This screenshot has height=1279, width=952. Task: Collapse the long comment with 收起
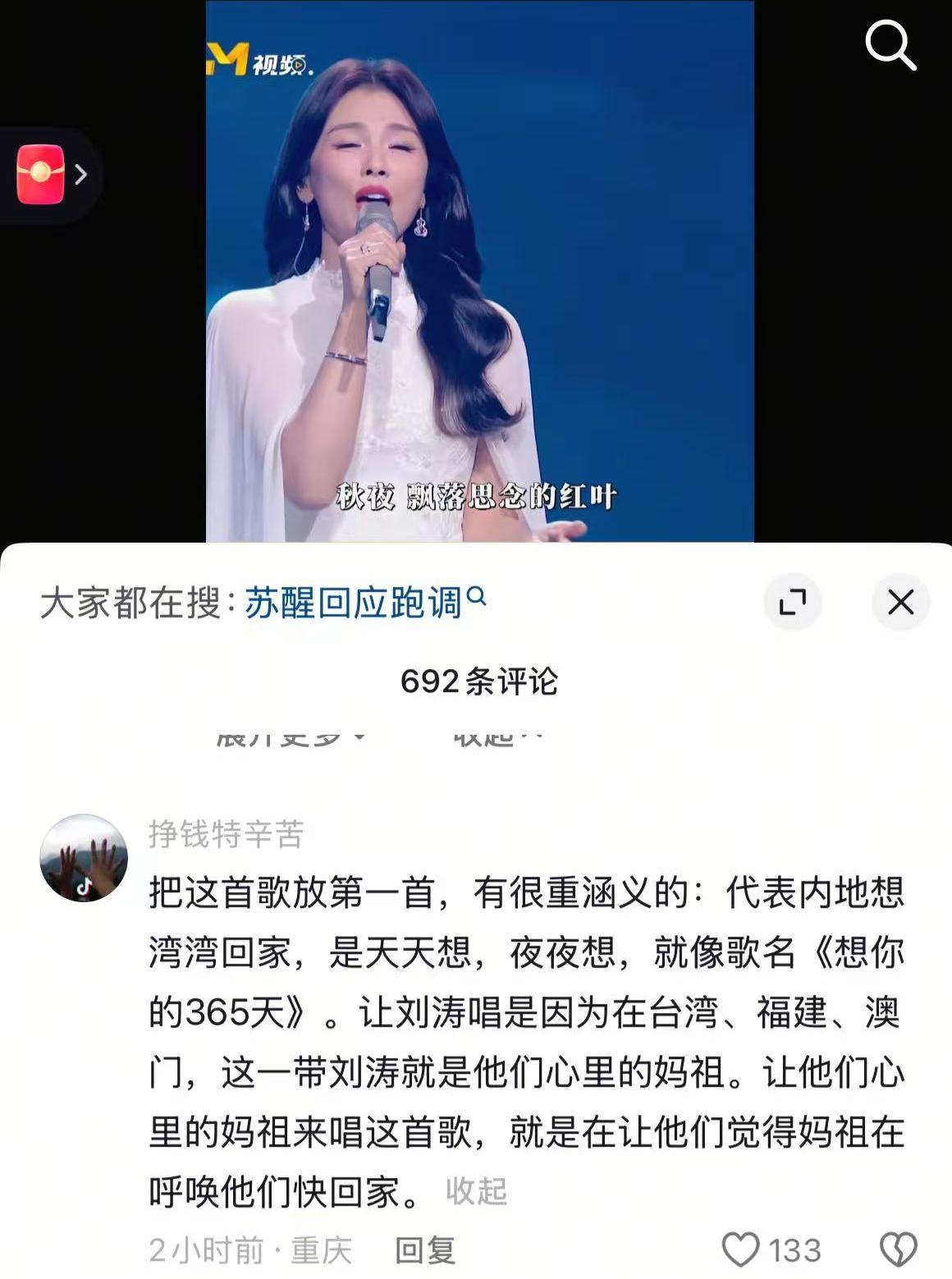click(476, 1191)
